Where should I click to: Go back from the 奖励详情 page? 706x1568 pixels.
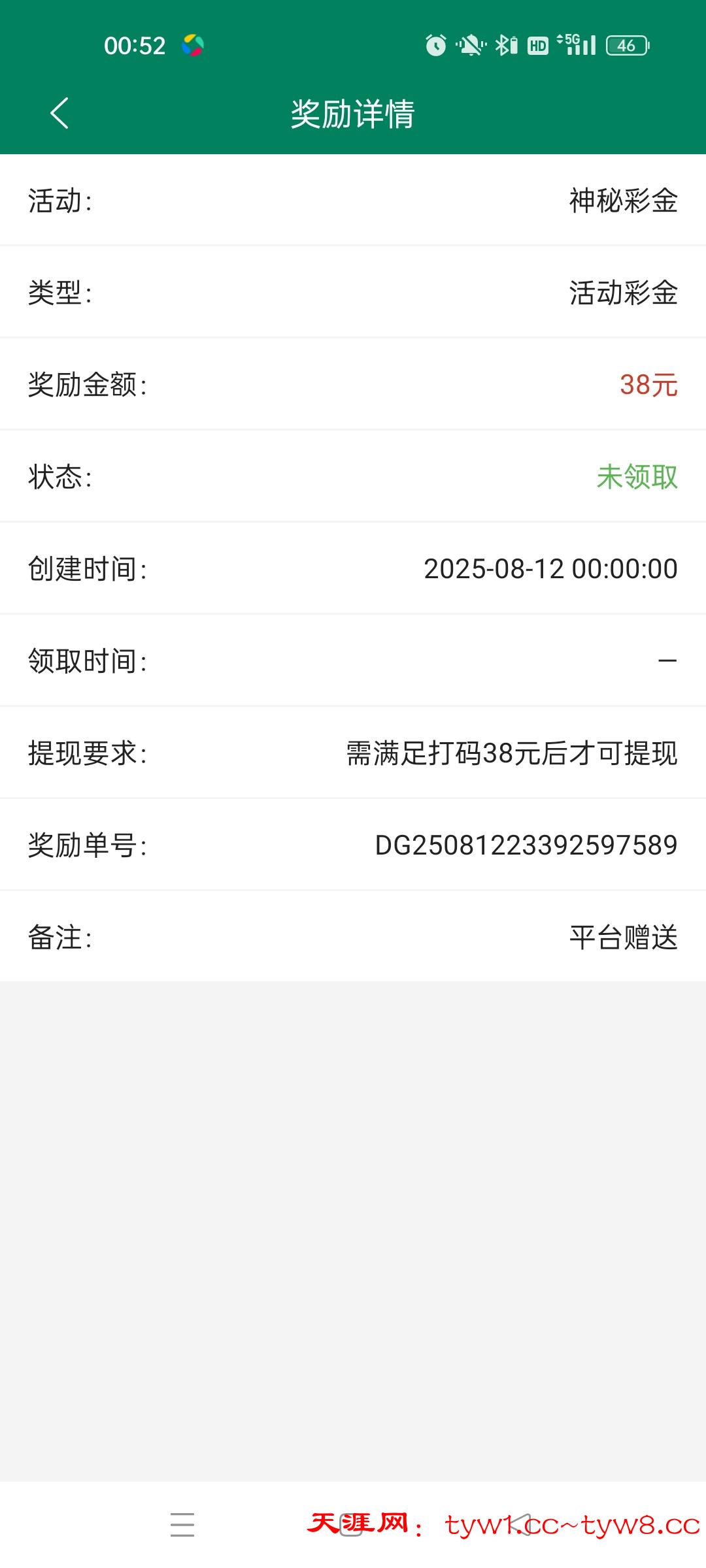(59, 114)
